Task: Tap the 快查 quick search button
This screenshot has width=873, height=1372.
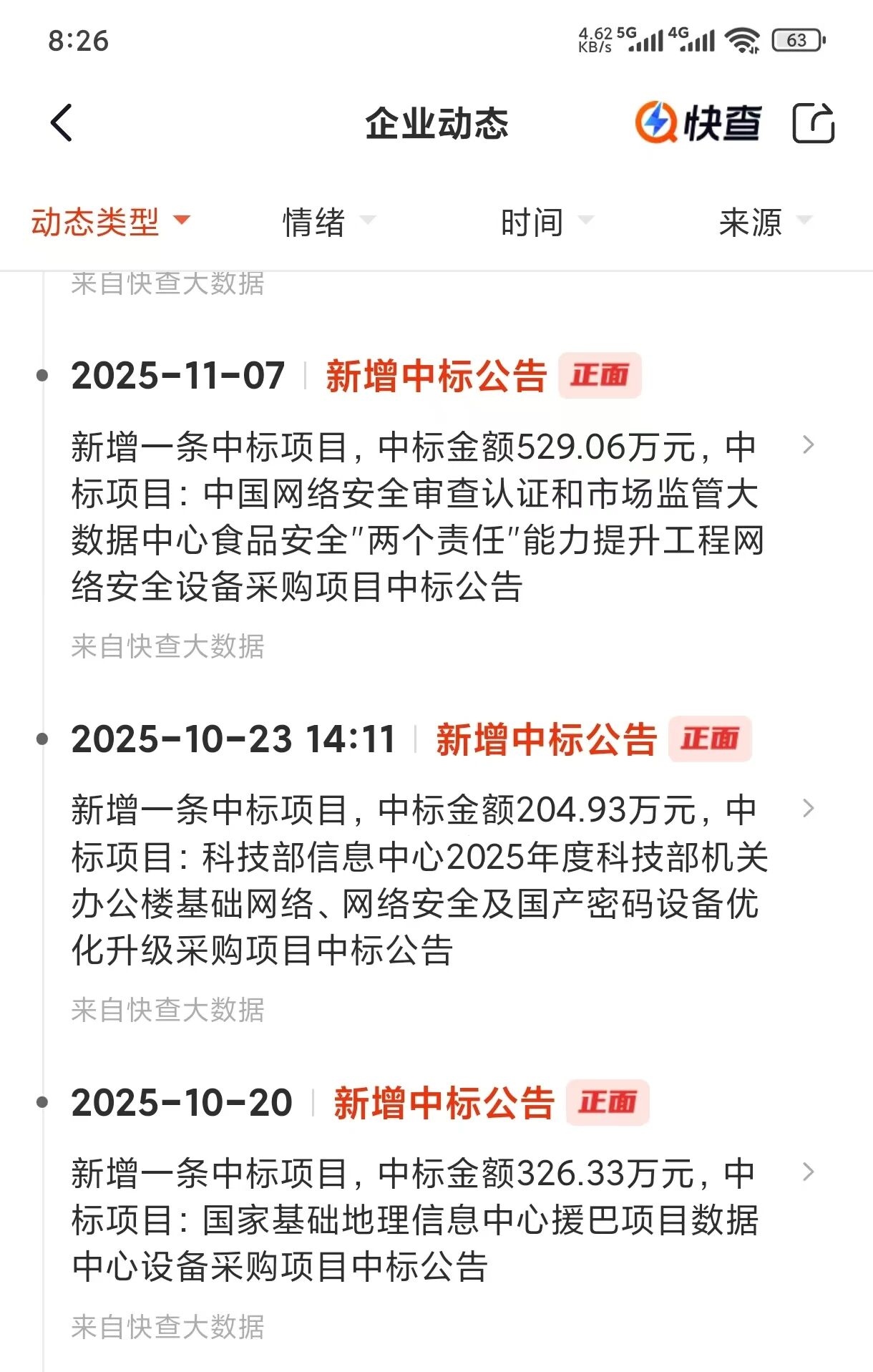Action: pyautogui.click(x=698, y=123)
